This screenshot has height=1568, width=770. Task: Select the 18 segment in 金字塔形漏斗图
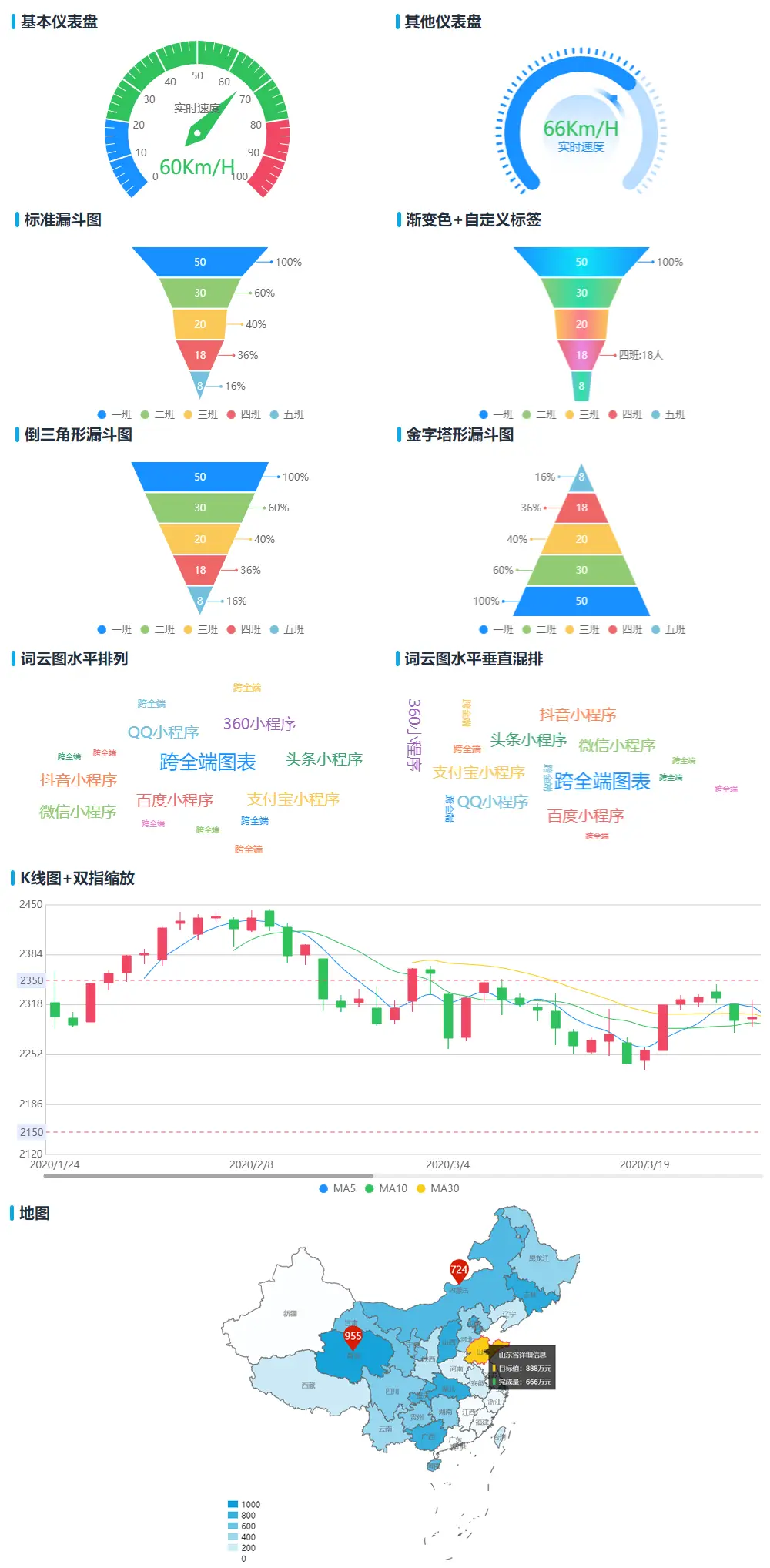coord(581,508)
